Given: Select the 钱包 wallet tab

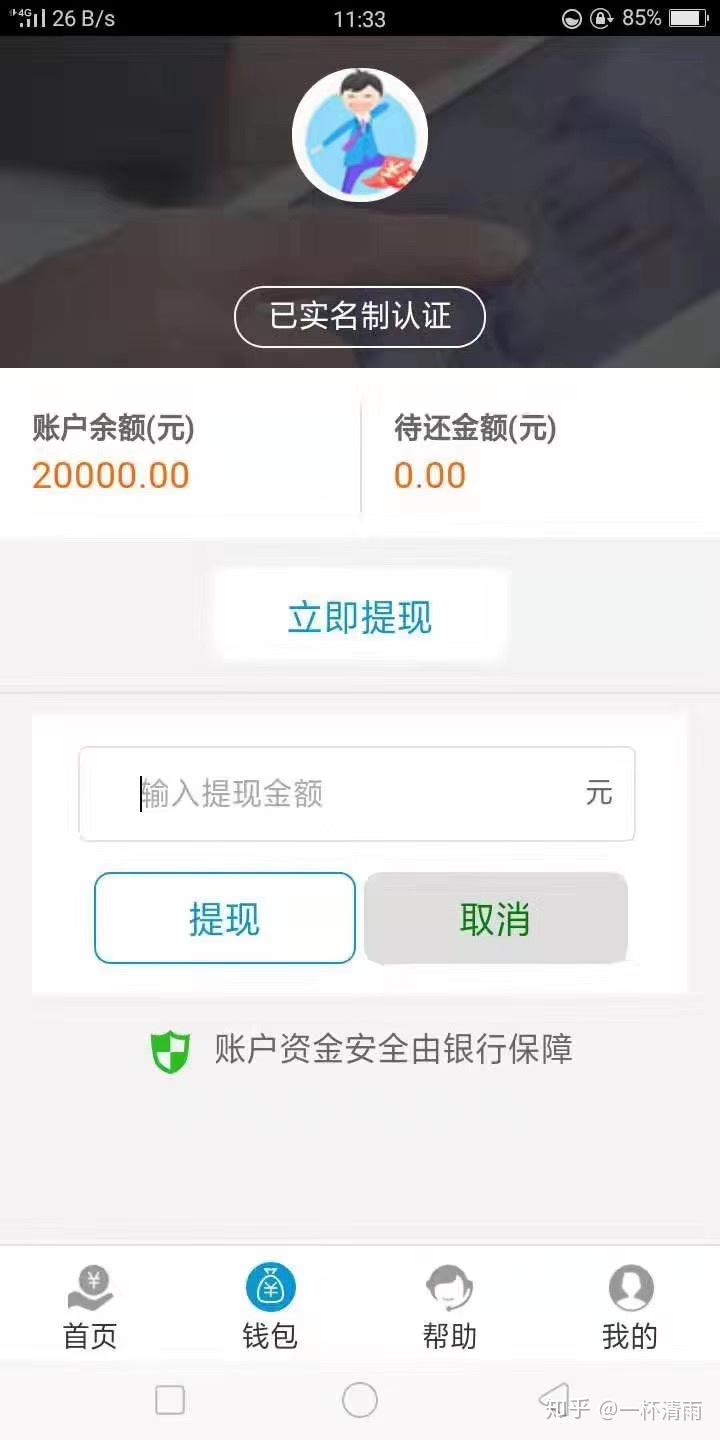Looking at the screenshot, I should (x=270, y=1308).
